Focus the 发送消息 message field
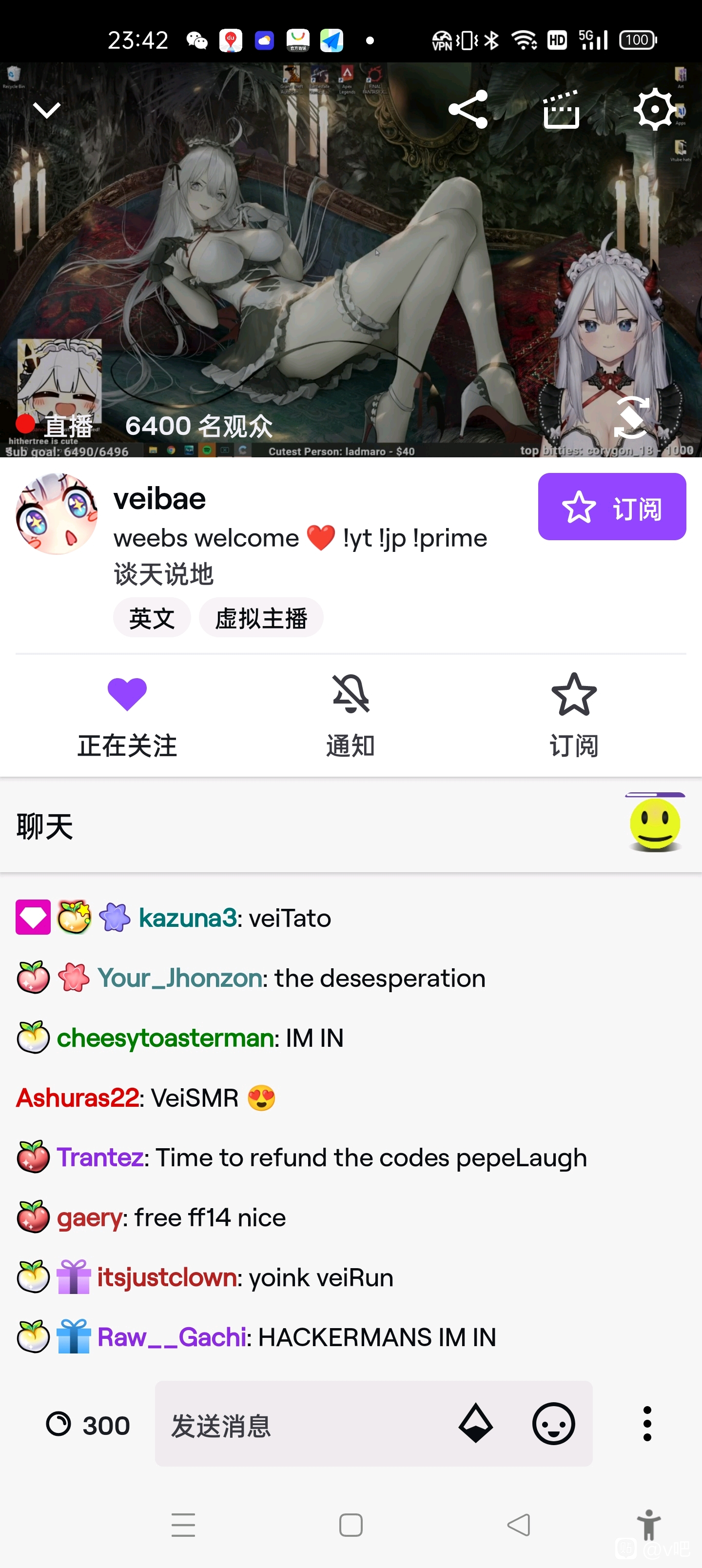Viewport: 702px width, 1568px height. tap(304, 1425)
